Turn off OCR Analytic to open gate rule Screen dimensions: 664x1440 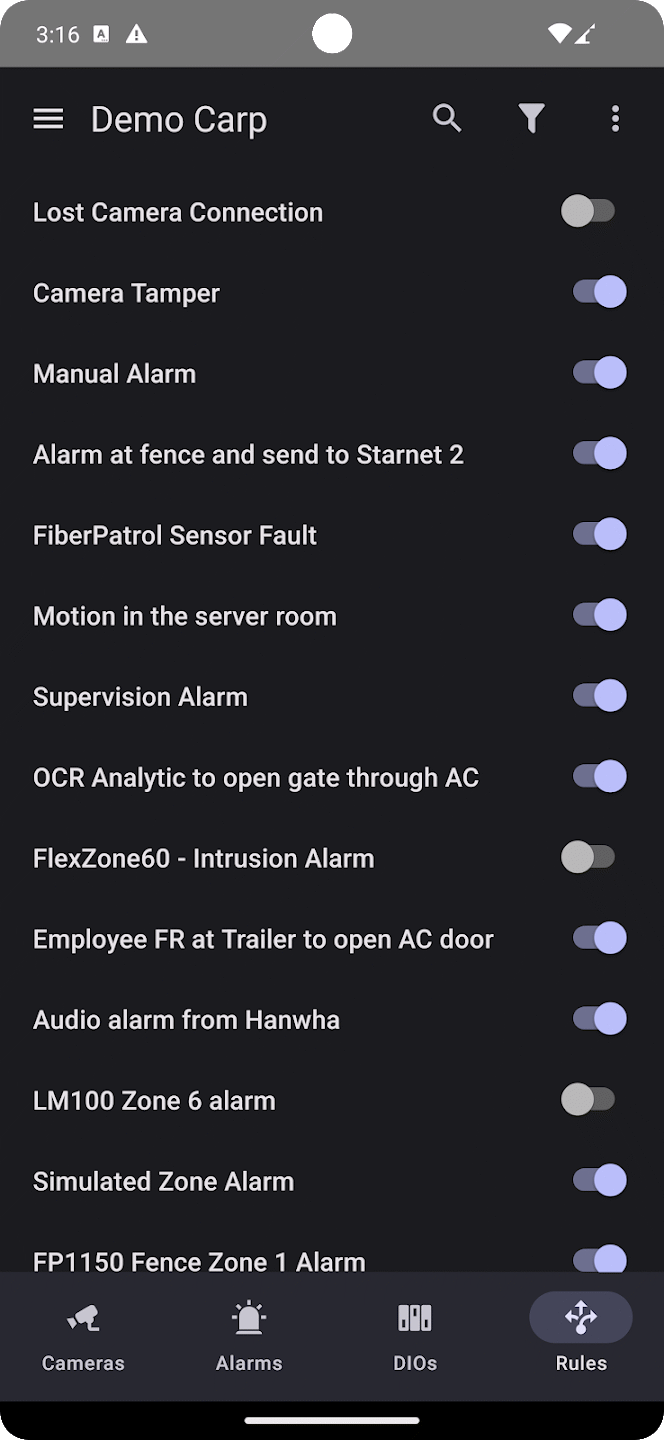point(599,777)
